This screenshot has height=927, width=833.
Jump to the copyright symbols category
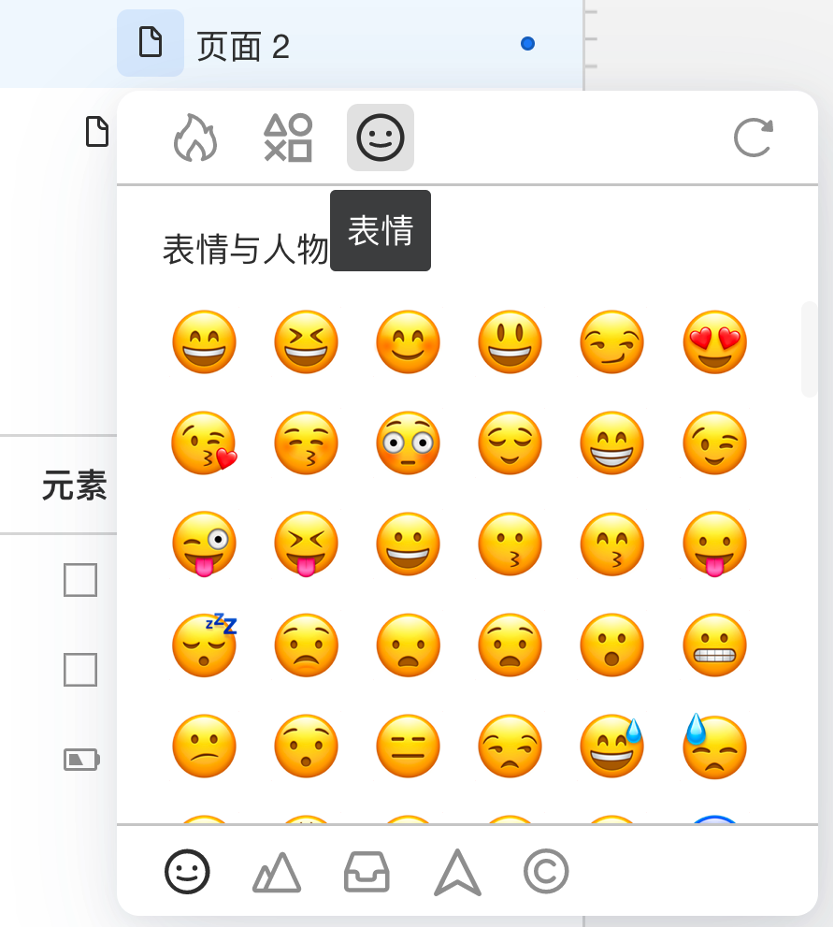546,872
